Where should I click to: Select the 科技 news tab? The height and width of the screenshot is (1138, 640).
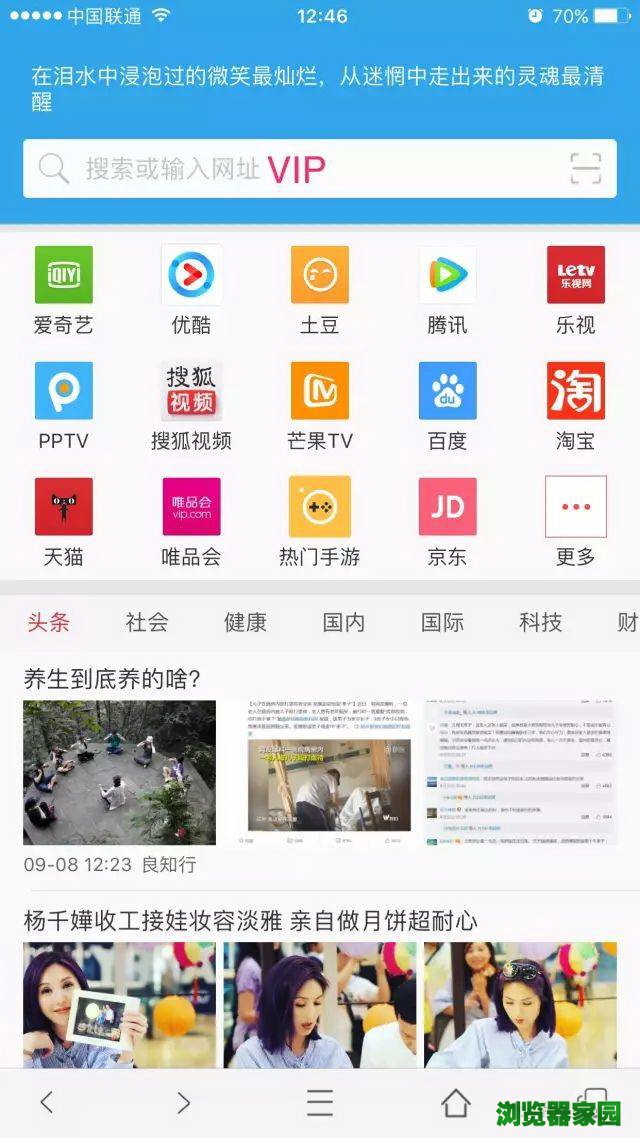click(540, 622)
